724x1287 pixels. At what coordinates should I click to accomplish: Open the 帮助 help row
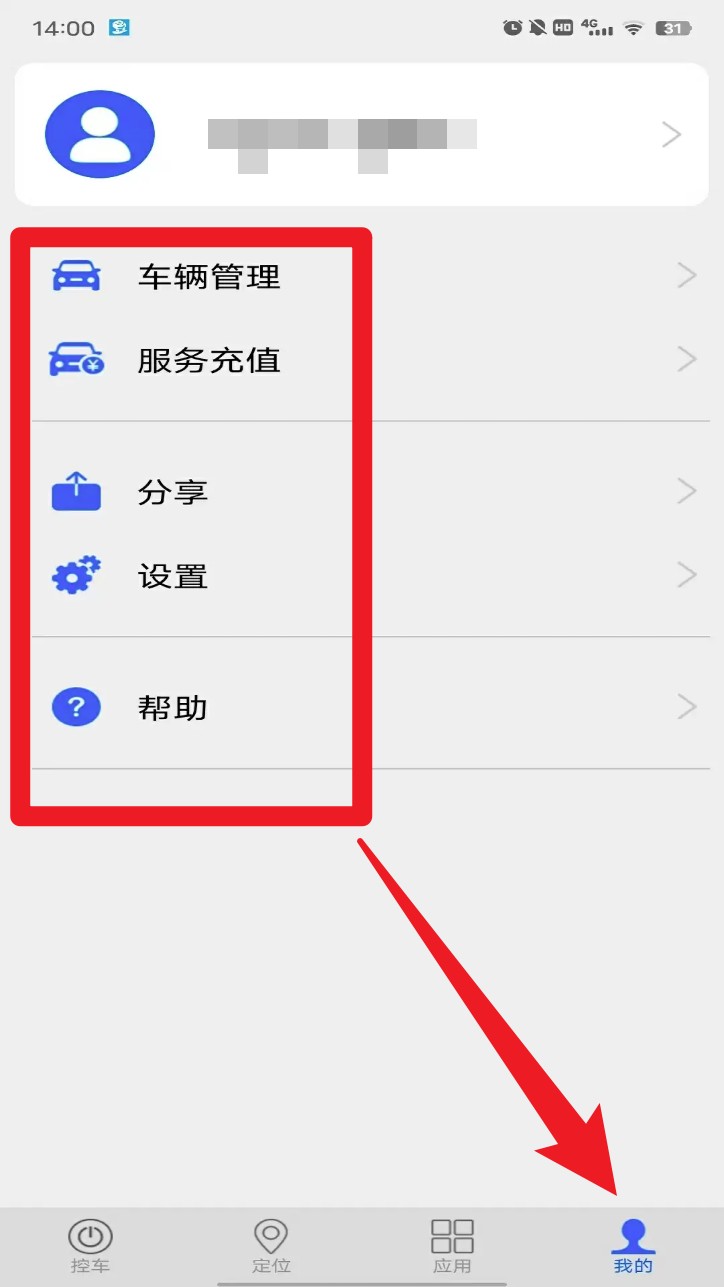[x=362, y=708]
